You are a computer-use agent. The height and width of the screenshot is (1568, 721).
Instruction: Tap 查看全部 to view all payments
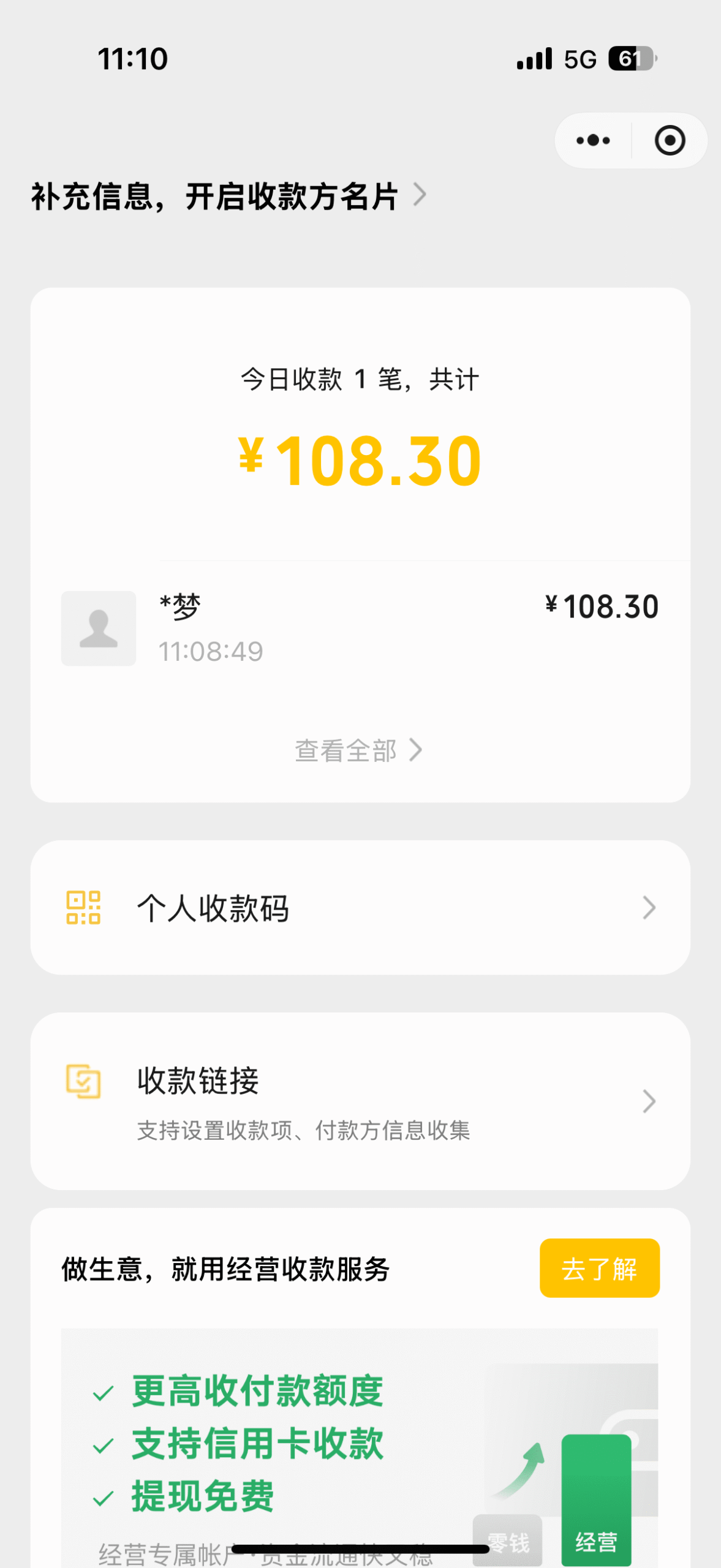[358, 750]
